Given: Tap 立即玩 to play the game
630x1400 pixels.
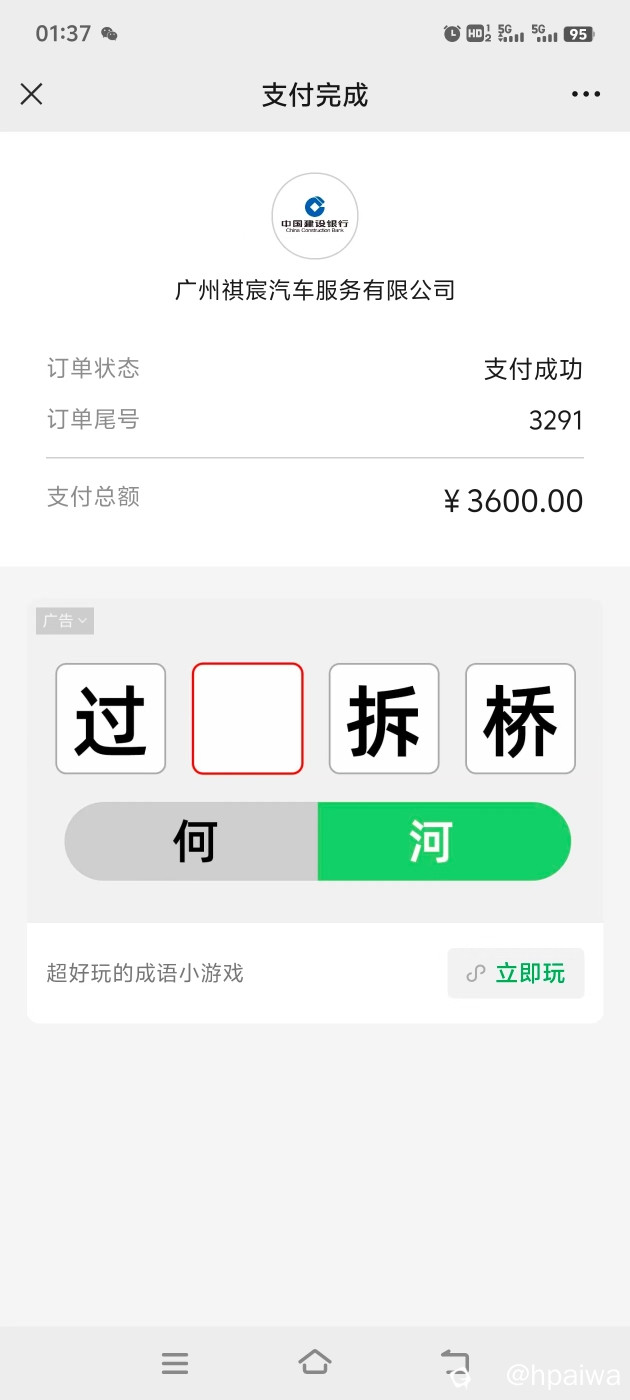Looking at the screenshot, I should coord(516,973).
